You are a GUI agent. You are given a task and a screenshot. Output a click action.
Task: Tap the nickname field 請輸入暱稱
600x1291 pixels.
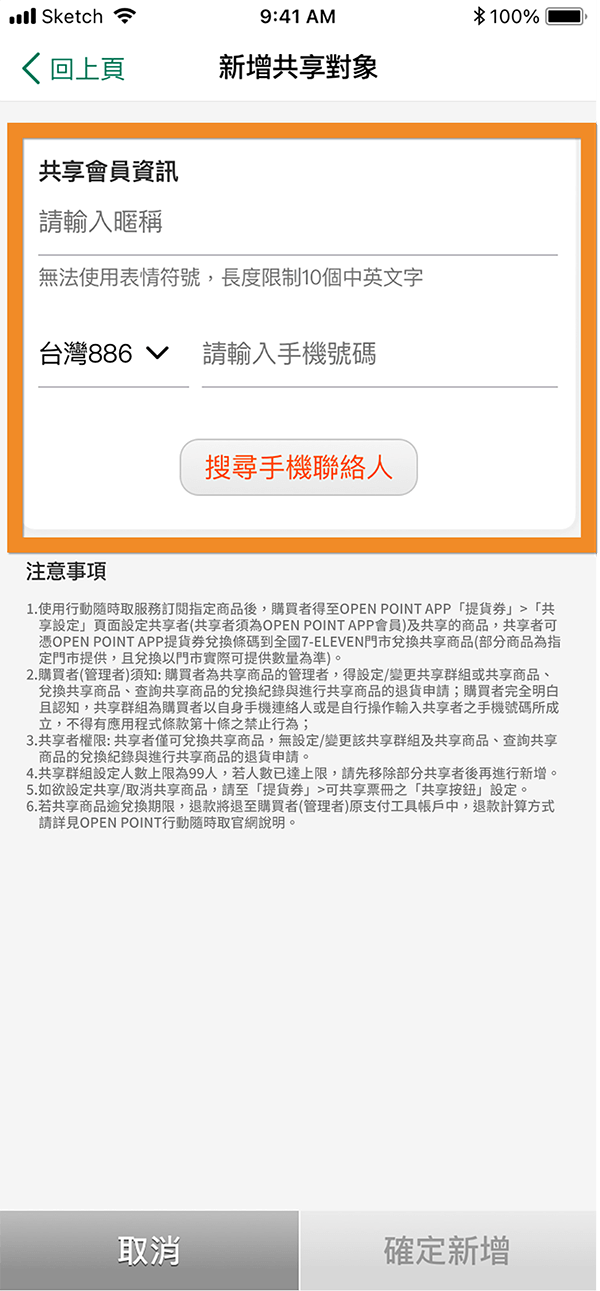pos(297,222)
